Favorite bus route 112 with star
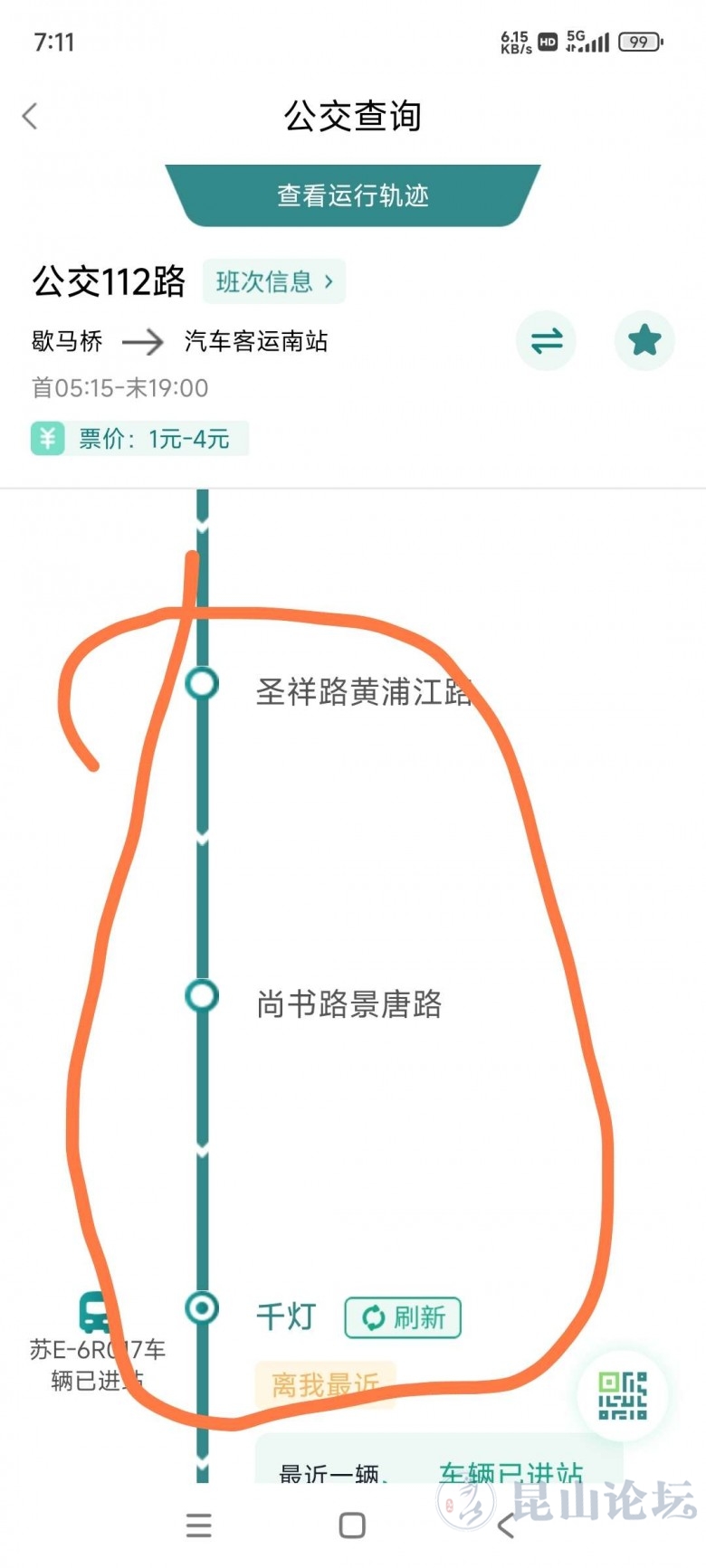Screen dimensions: 706x1568 coord(644,341)
